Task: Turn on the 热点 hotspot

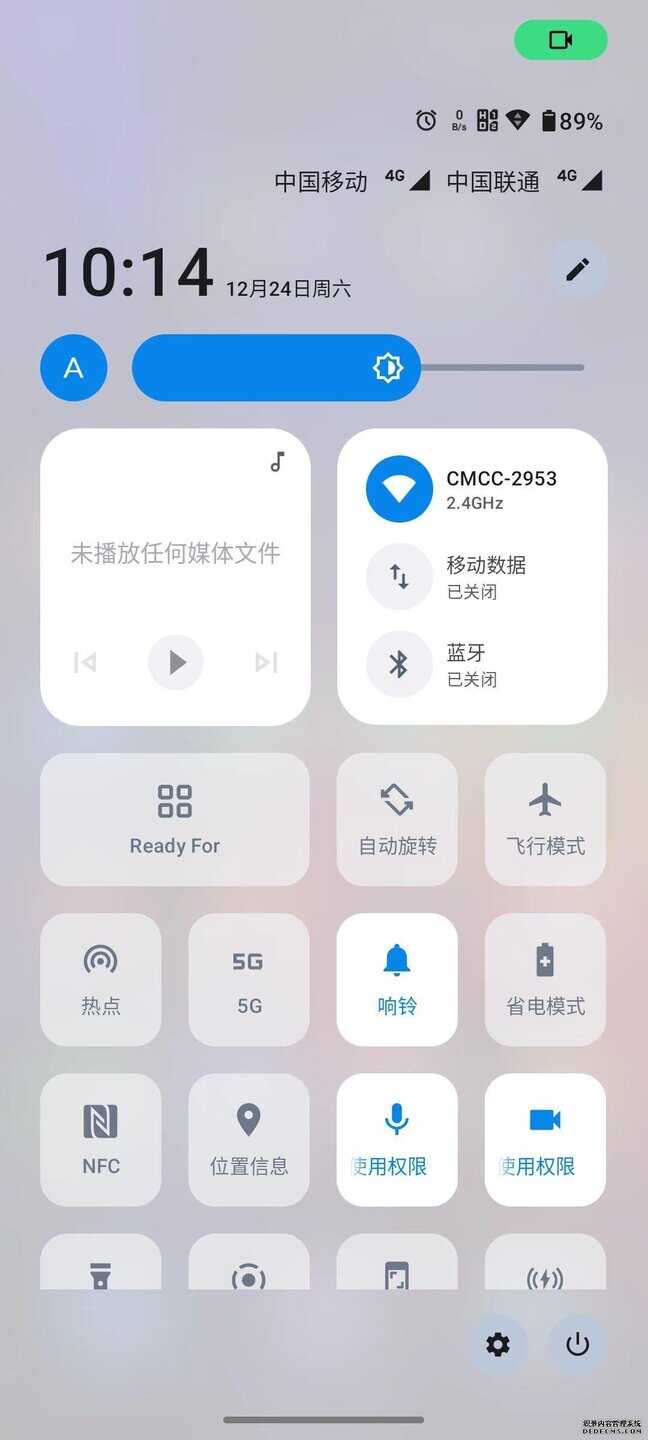Action: 100,979
